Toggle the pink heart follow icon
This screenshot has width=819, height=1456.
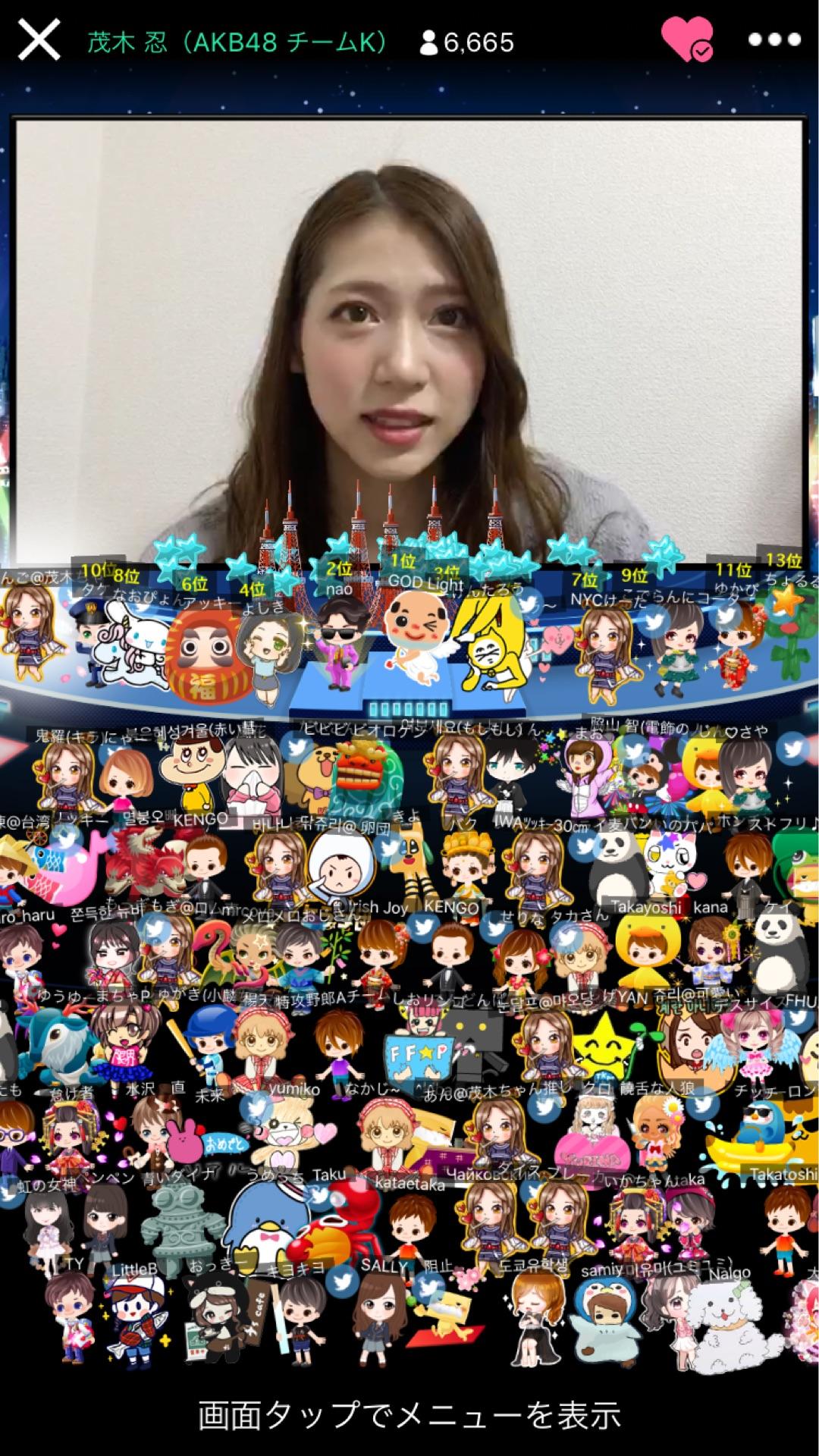pos(686,40)
